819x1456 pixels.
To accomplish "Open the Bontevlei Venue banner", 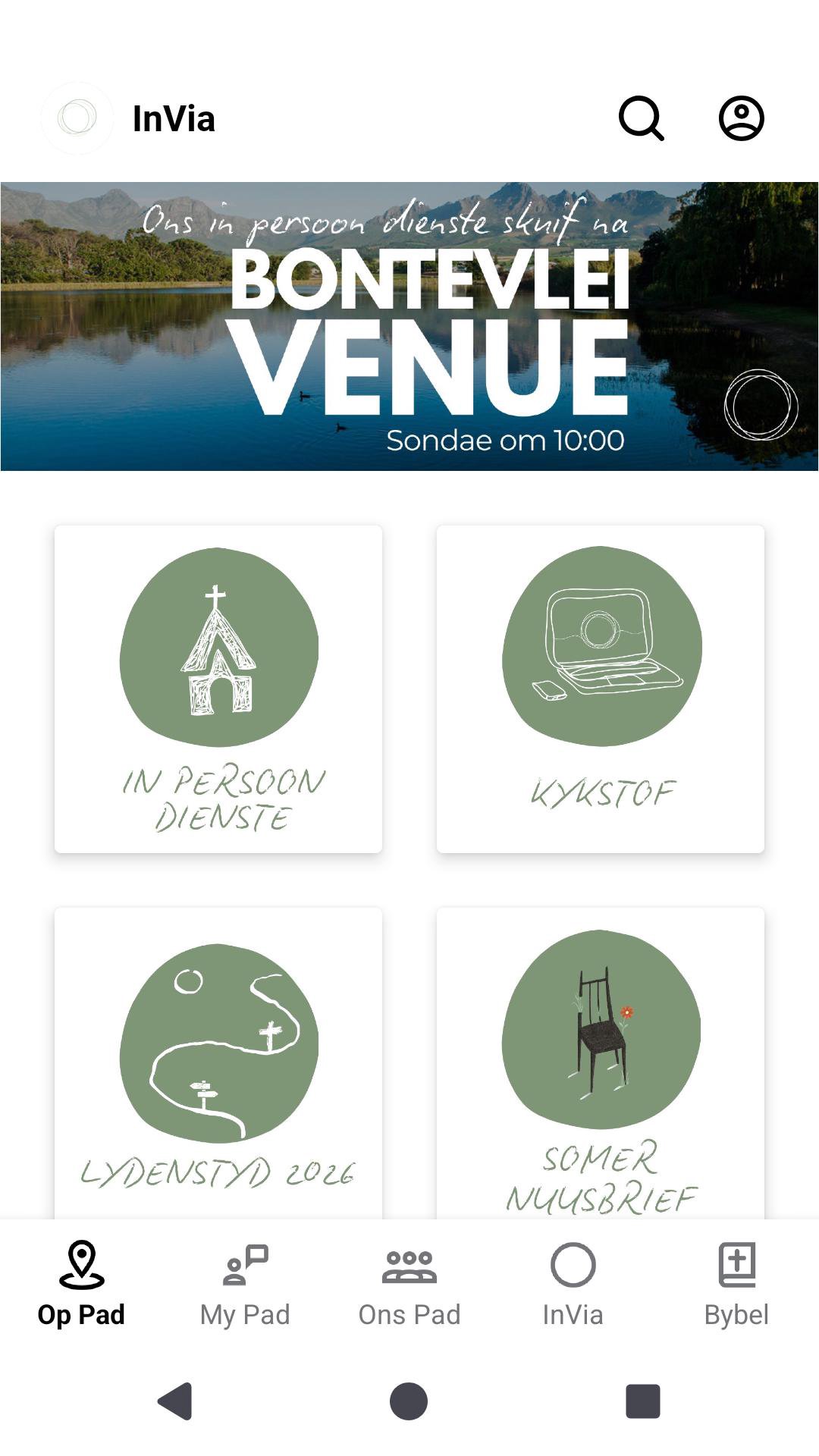I will coord(409,326).
